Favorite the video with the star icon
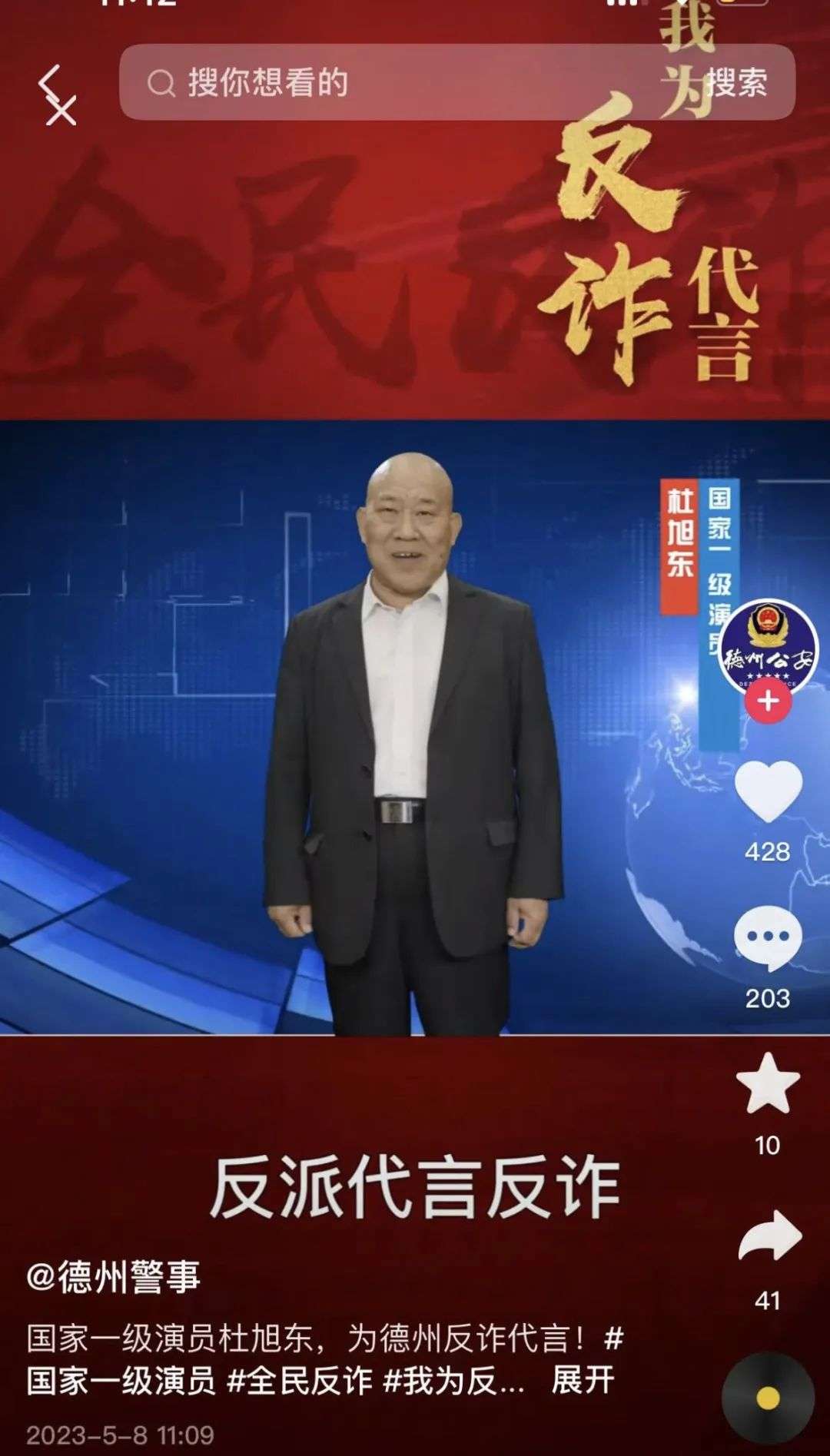 [x=768, y=1083]
